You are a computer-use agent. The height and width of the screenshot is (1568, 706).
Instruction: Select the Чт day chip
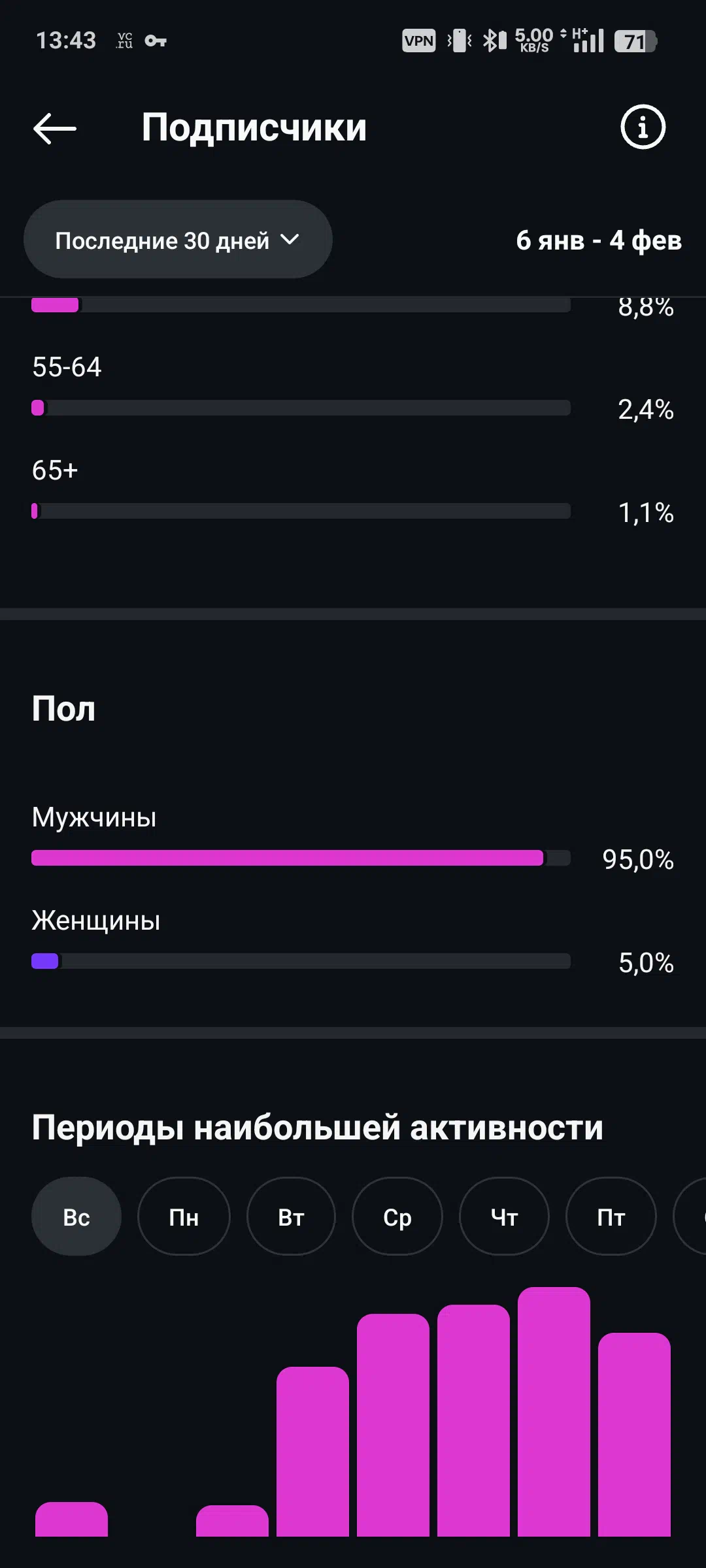(x=504, y=1217)
